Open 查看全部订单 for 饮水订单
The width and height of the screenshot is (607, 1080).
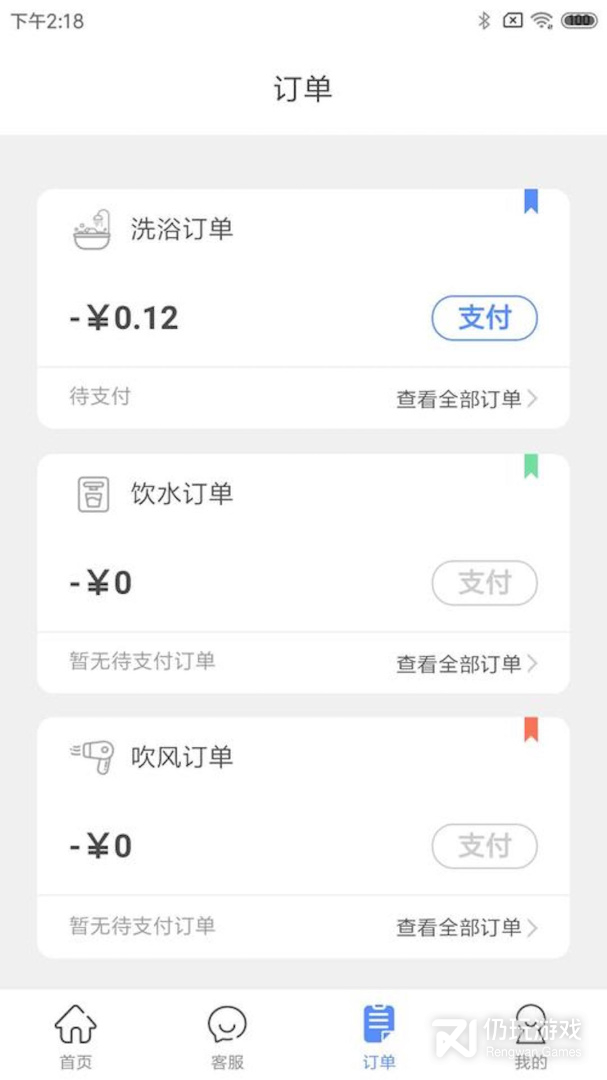tap(466, 663)
